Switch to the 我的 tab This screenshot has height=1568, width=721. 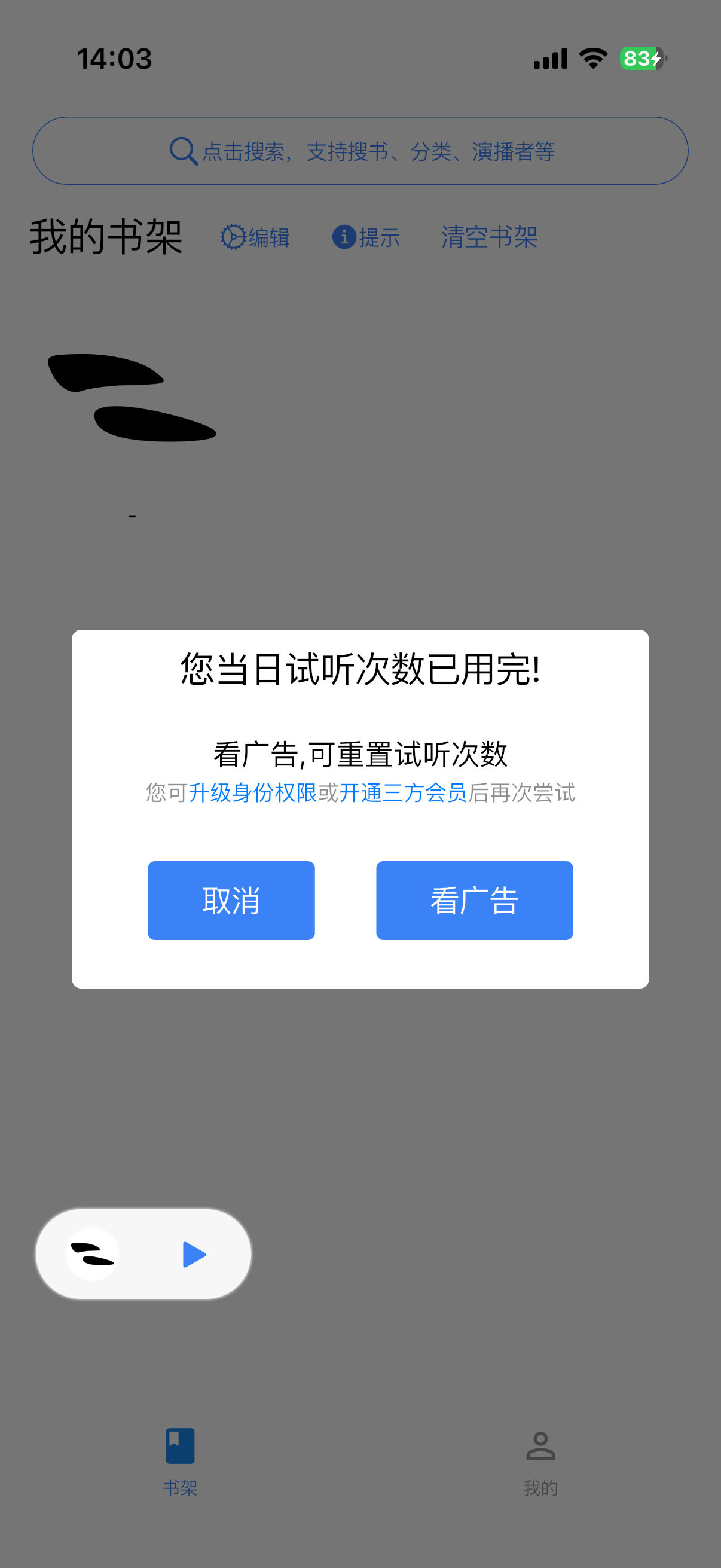click(x=540, y=1461)
